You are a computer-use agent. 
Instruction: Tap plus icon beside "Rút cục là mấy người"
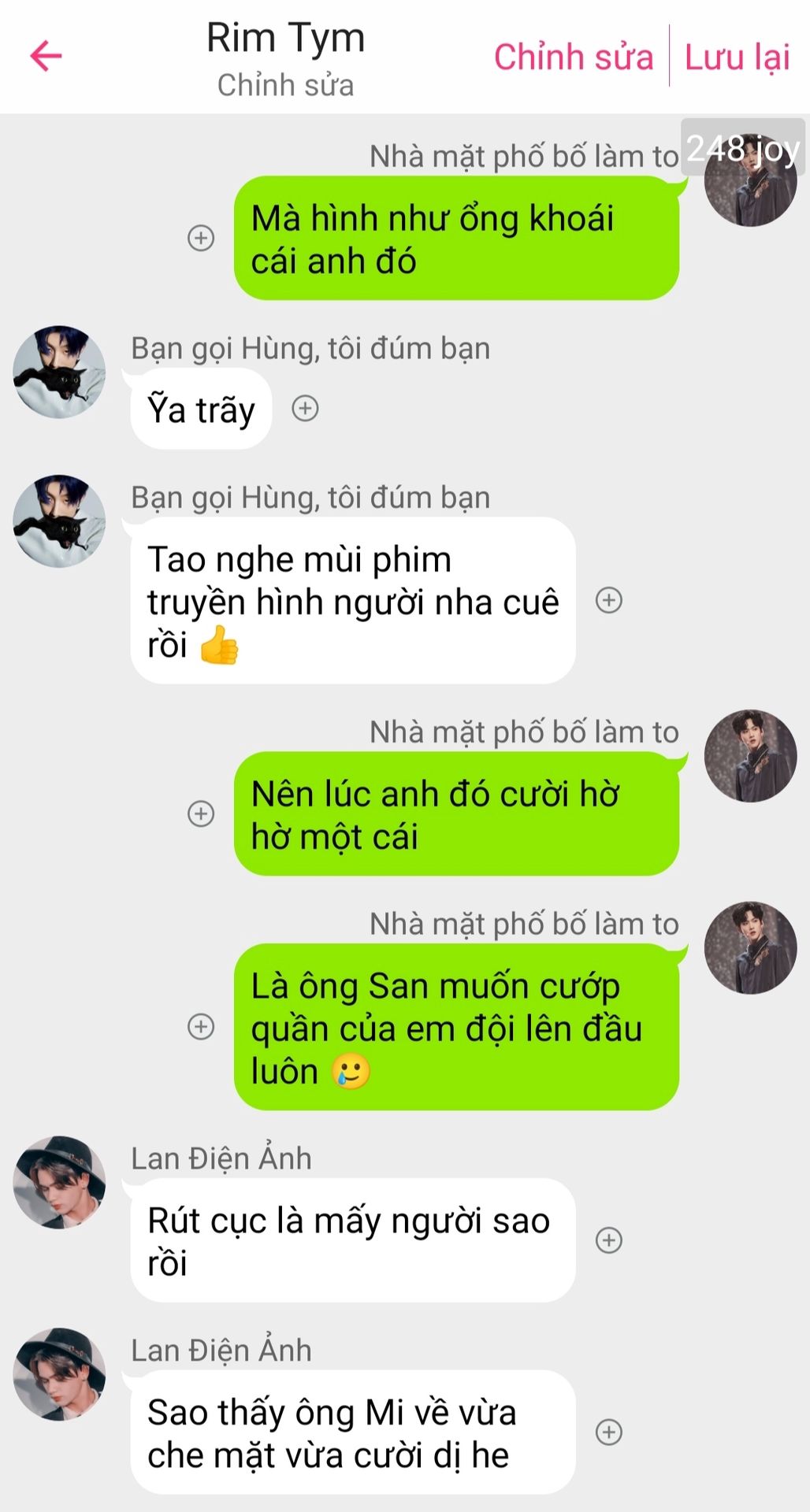coord(608,1240)
